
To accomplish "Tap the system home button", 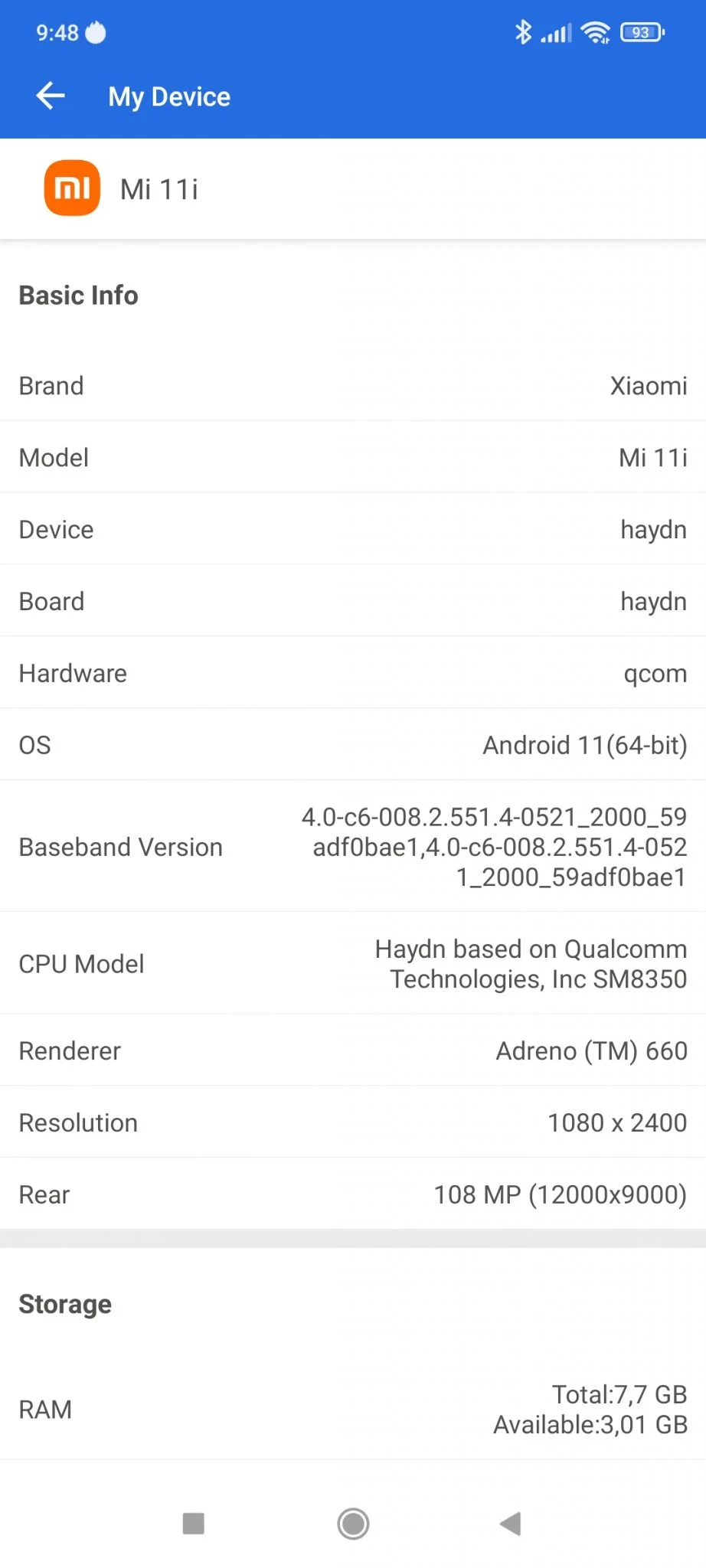I will (x=353, y=1524).
